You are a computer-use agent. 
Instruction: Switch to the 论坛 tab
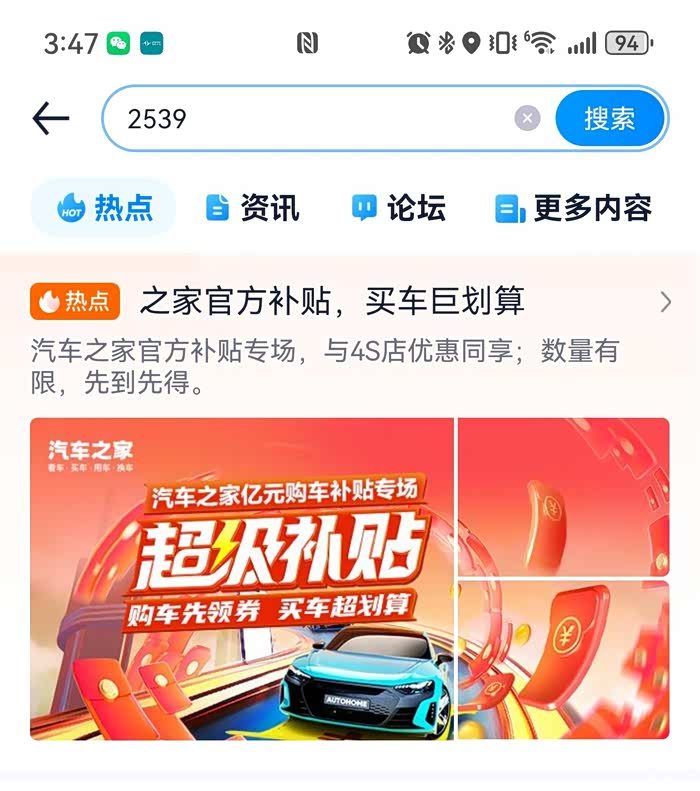pyautogui.click(x=398, y=207)
